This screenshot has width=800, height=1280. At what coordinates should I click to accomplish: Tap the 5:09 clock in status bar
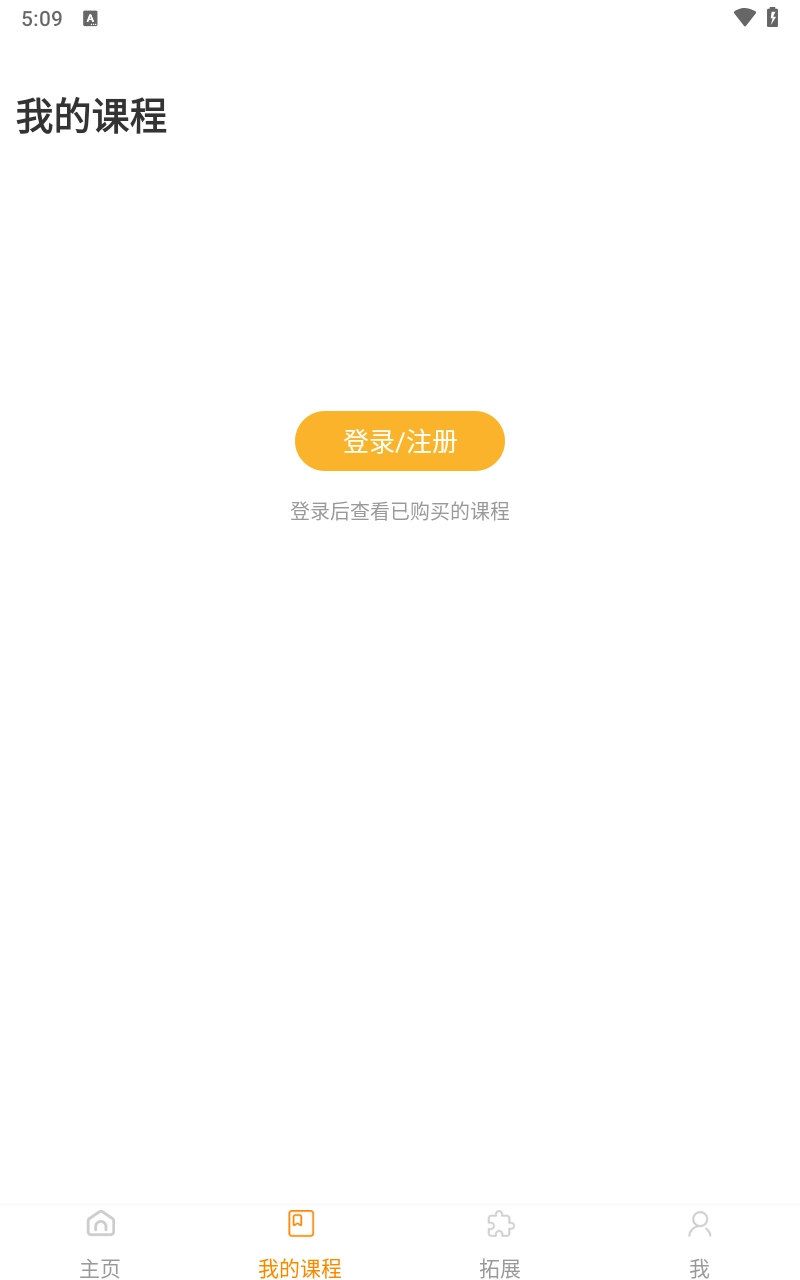(x=41, y=17)
